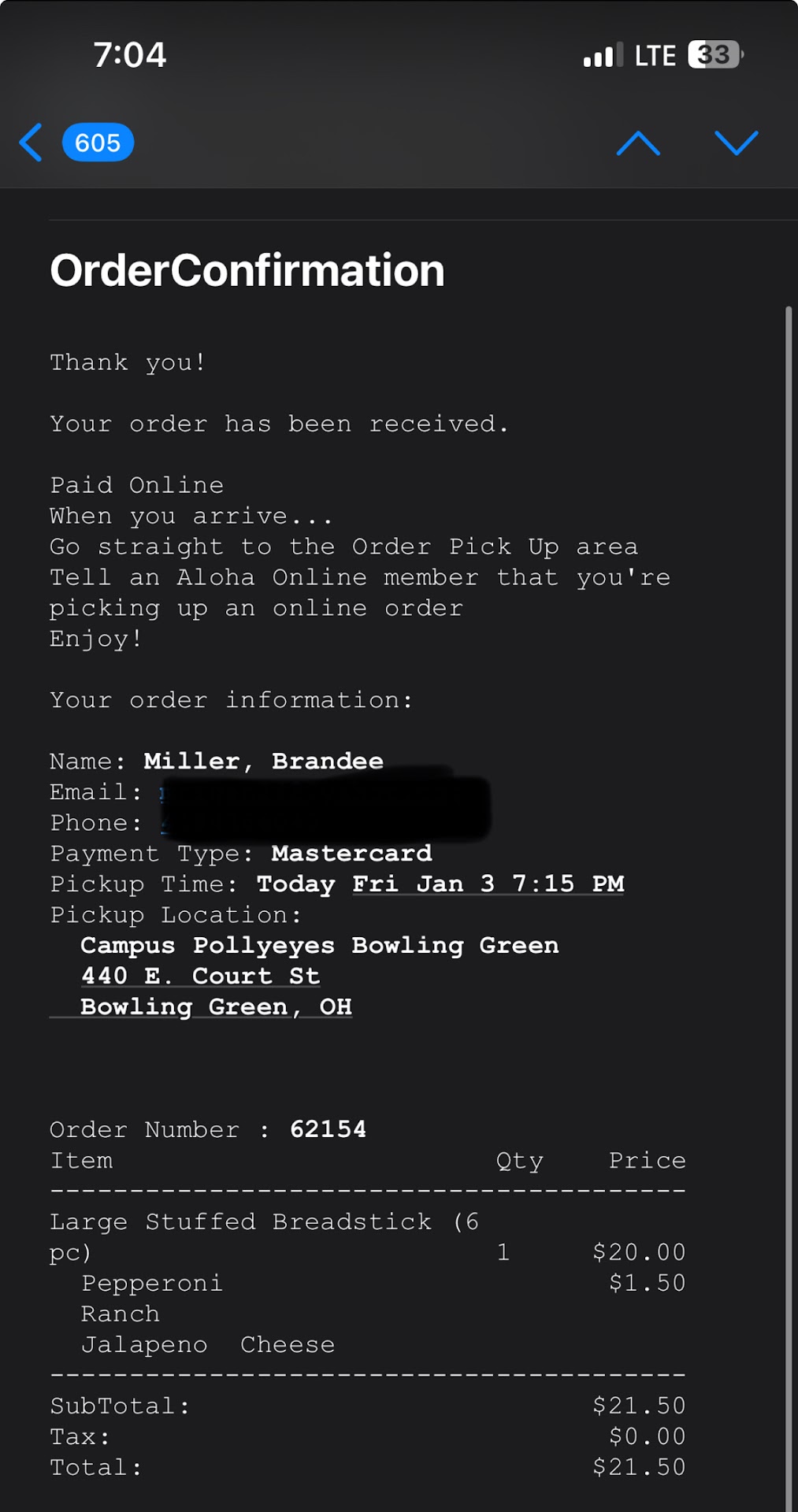Jump to the next email with down arrow
The image size is (798, 1512).
point(736,143)
